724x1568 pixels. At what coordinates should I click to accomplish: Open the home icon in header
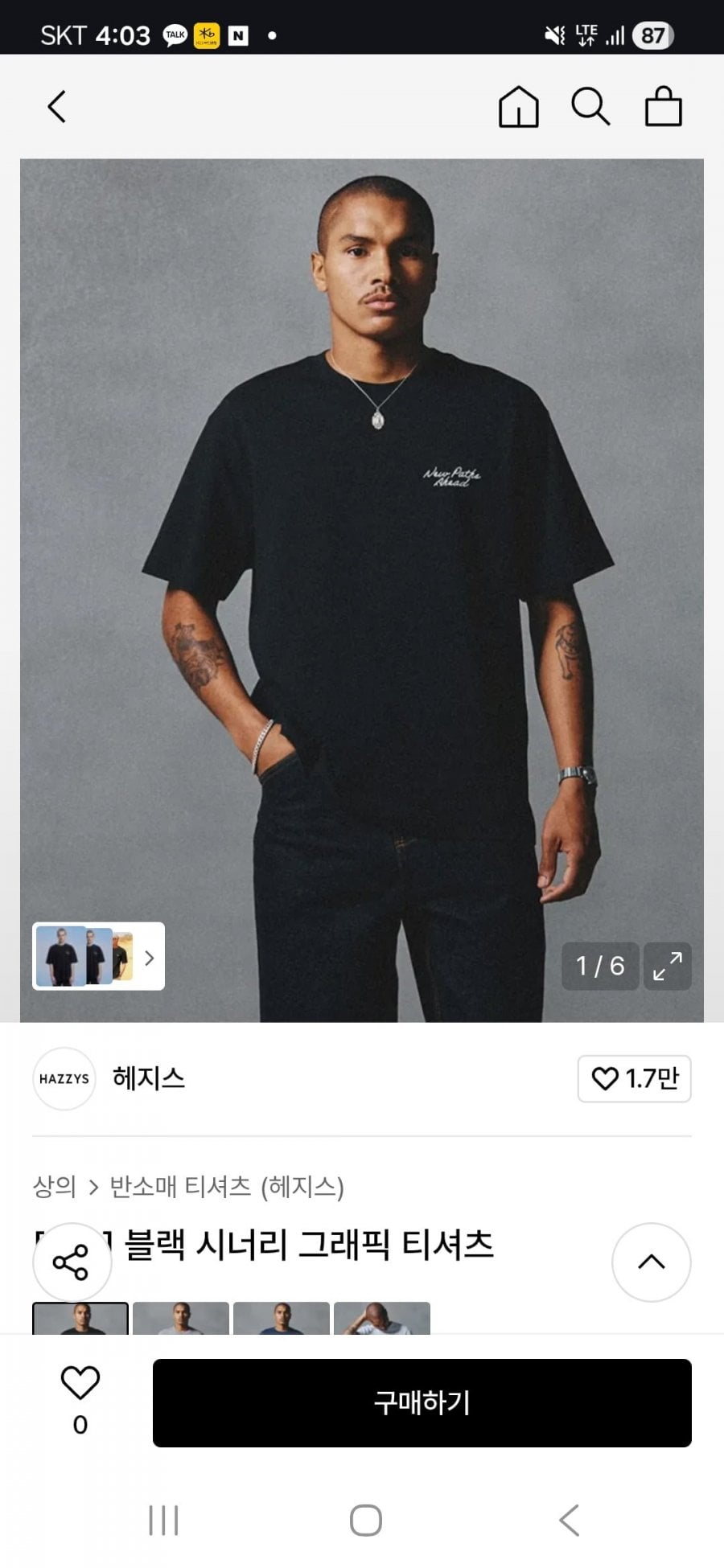pos(518,107)
